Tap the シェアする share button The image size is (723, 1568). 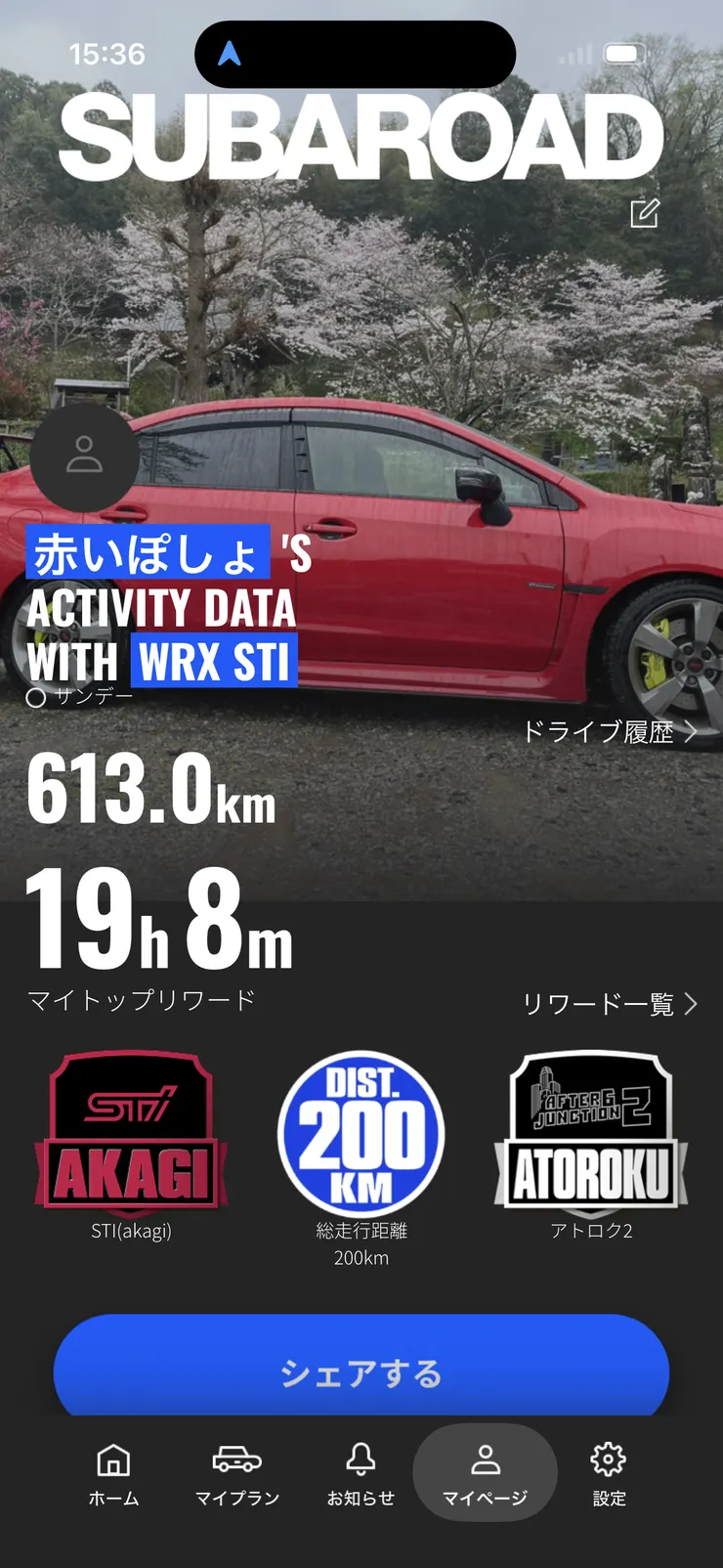point(361,1371)
